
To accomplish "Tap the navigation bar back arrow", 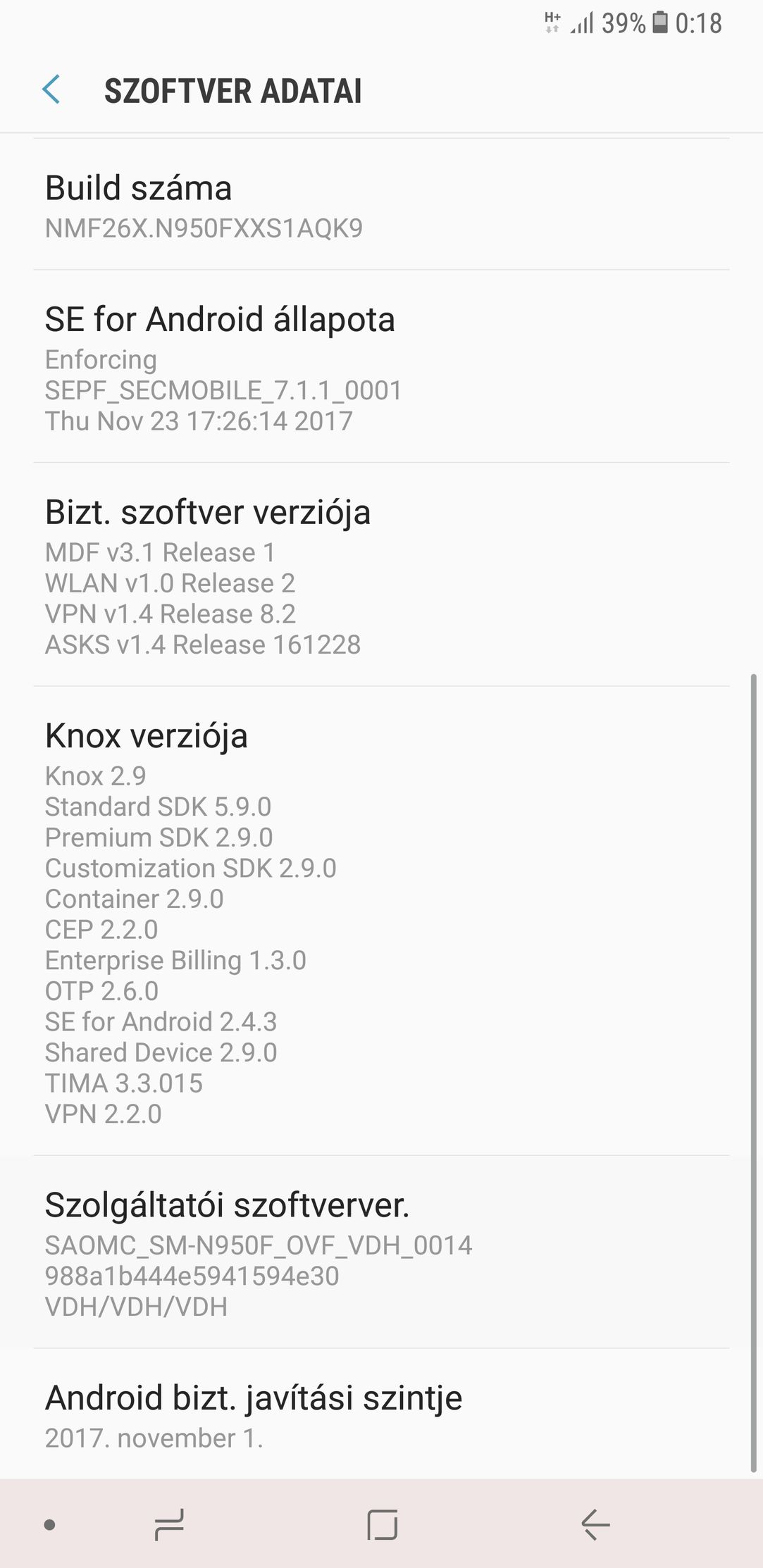I will (595, 1525).
